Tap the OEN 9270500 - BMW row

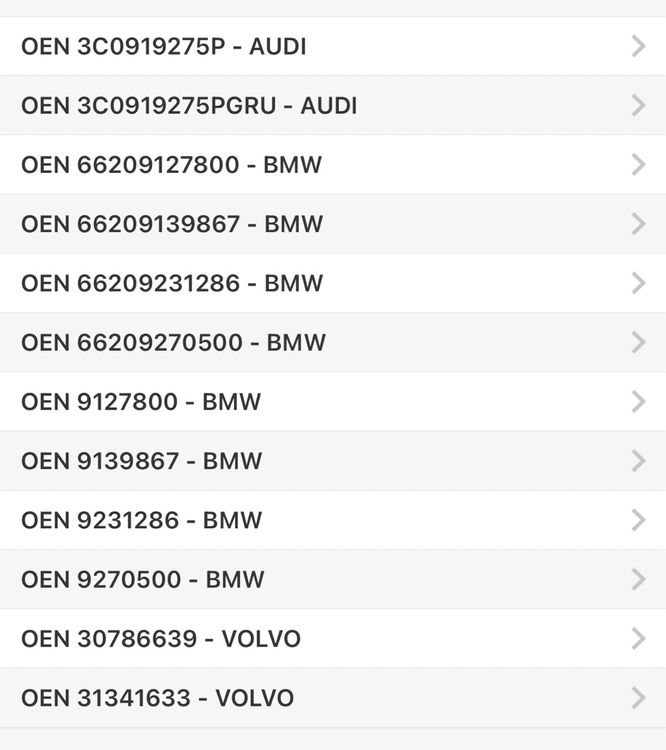tap(333, 579)
